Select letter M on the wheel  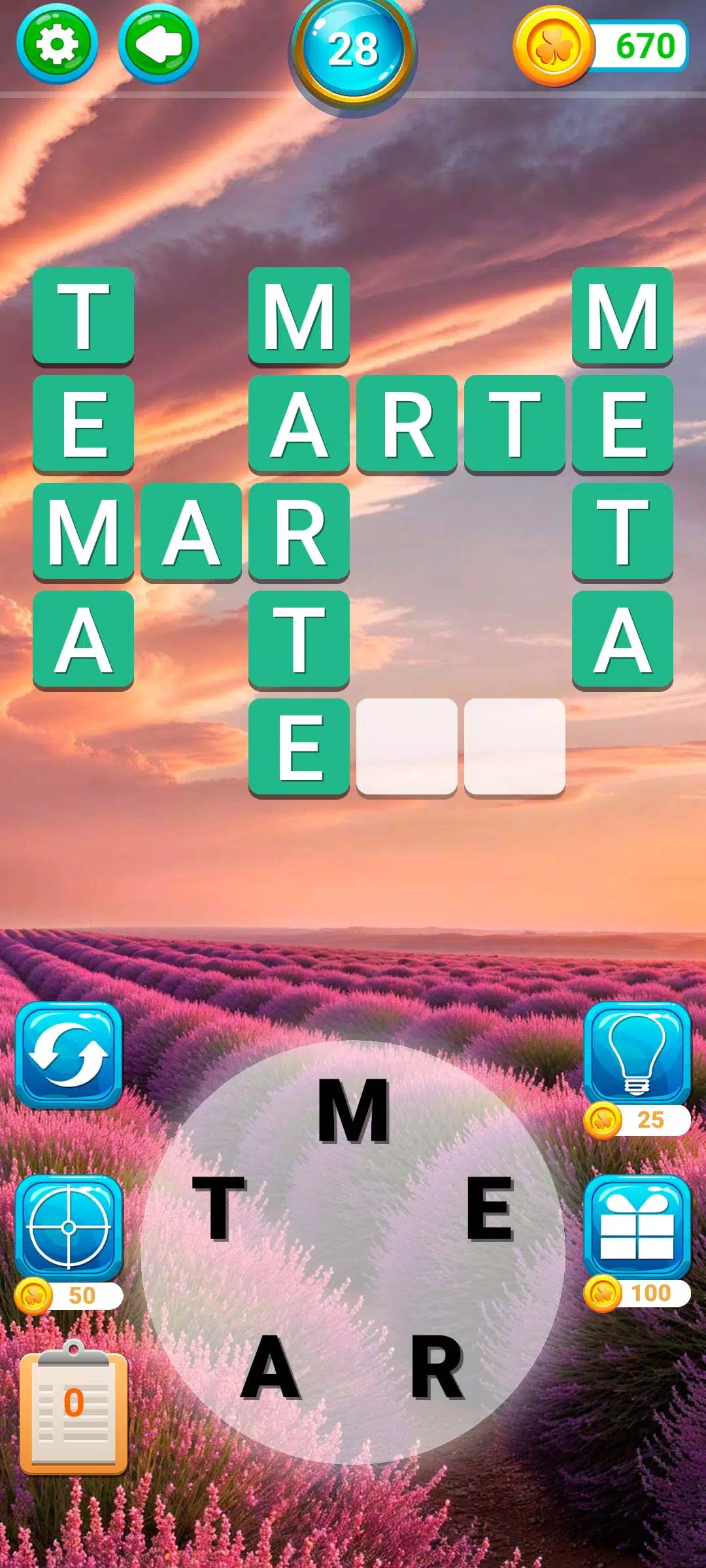pos(354,1111)
